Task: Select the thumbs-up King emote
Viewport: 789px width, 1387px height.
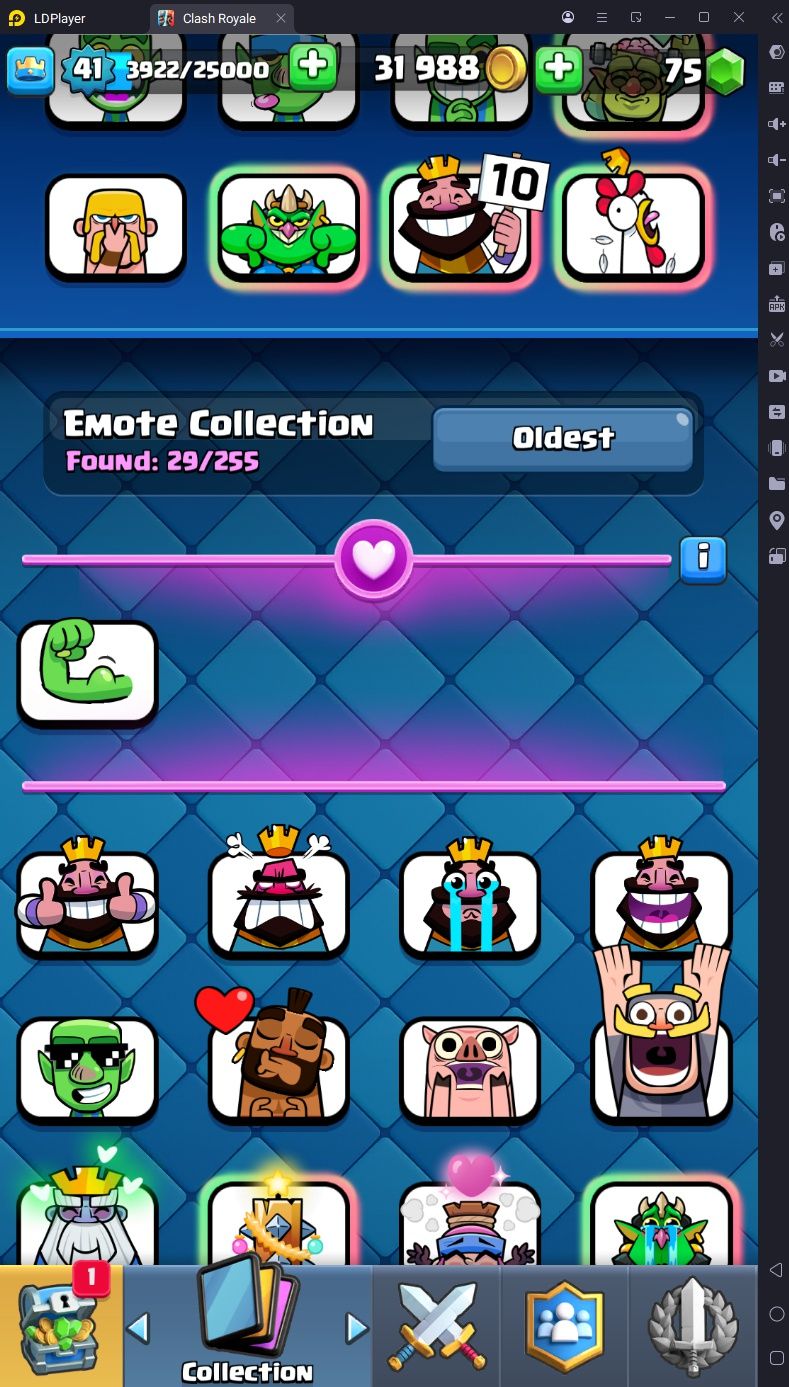Action: [87, 900]
